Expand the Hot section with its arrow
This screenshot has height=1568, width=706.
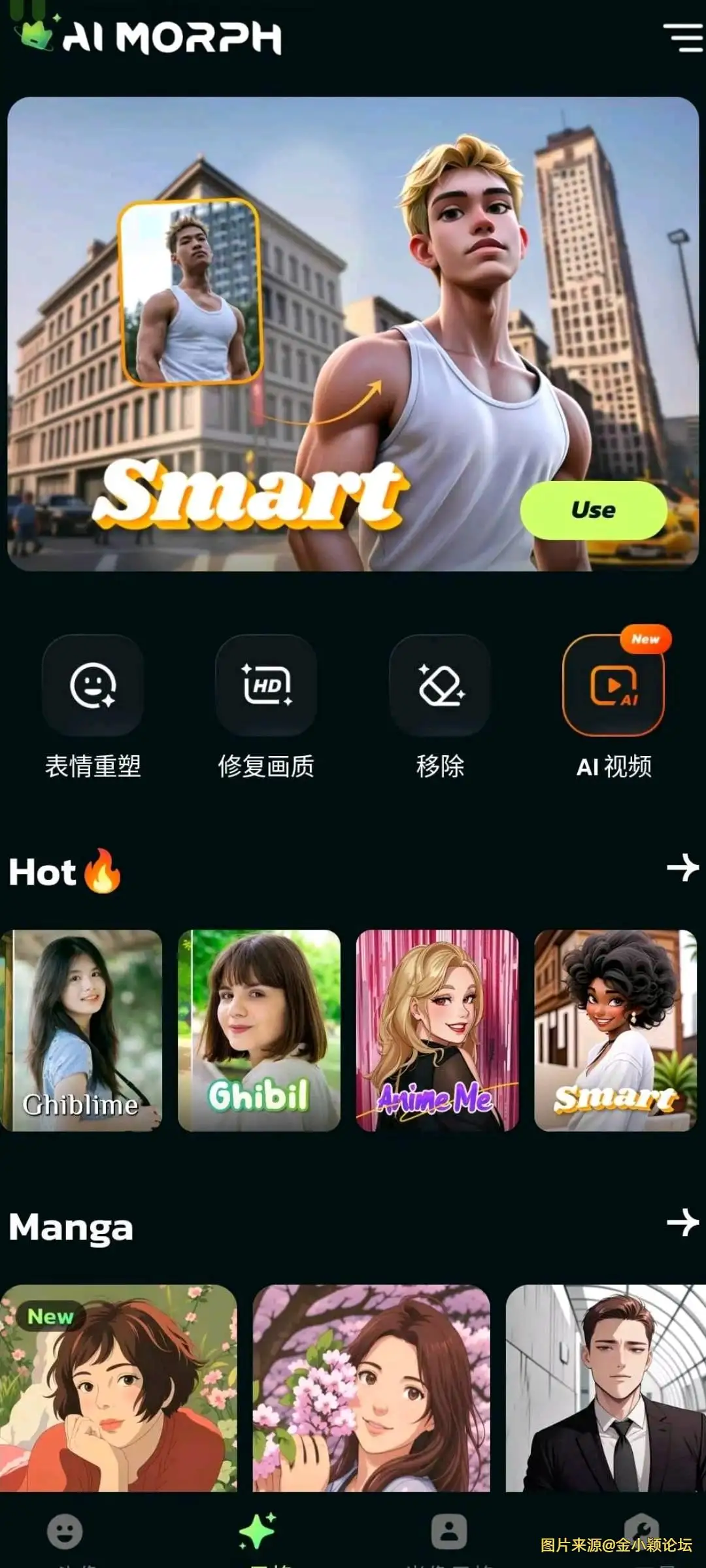pos(682,868)
